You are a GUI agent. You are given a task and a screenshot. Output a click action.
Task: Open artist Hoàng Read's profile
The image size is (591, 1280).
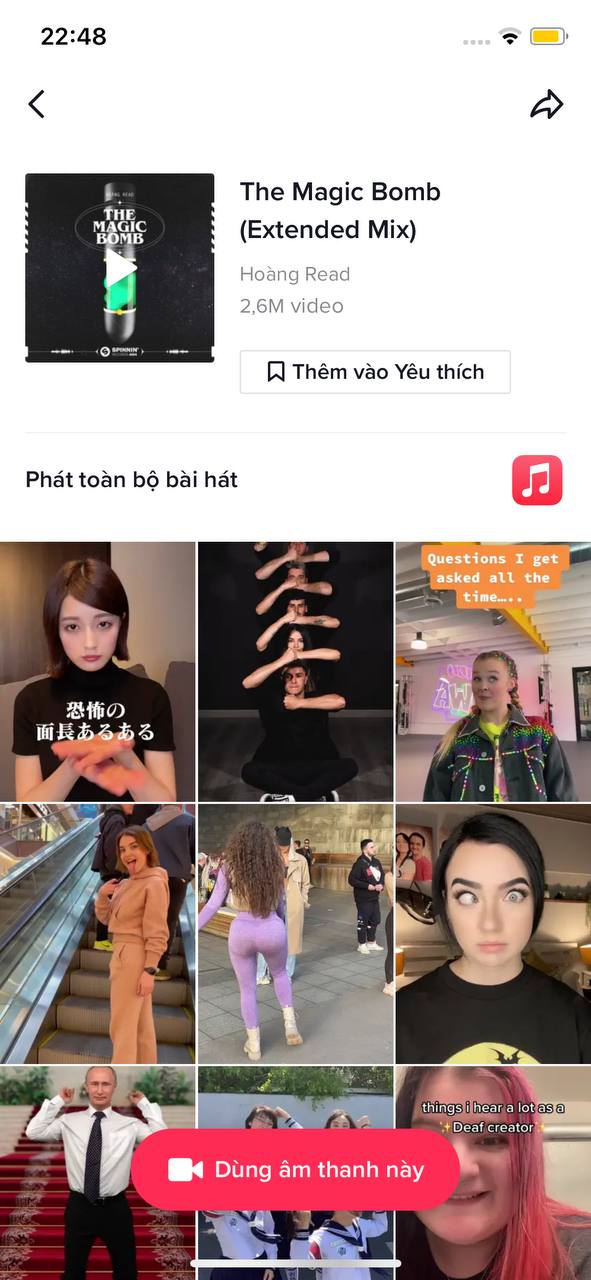coord(295,274)
